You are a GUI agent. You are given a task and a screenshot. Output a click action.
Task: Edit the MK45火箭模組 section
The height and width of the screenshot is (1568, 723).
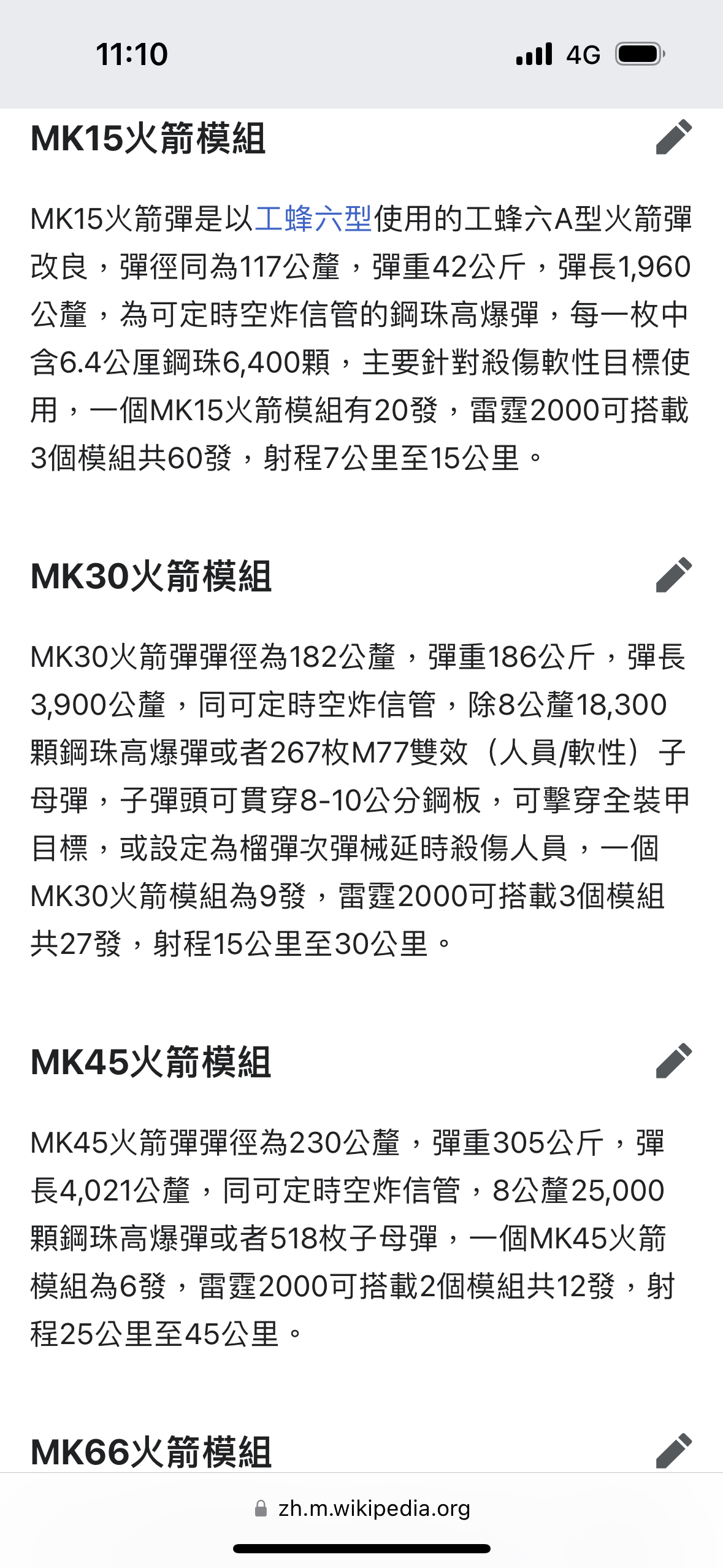point(673,1060)
